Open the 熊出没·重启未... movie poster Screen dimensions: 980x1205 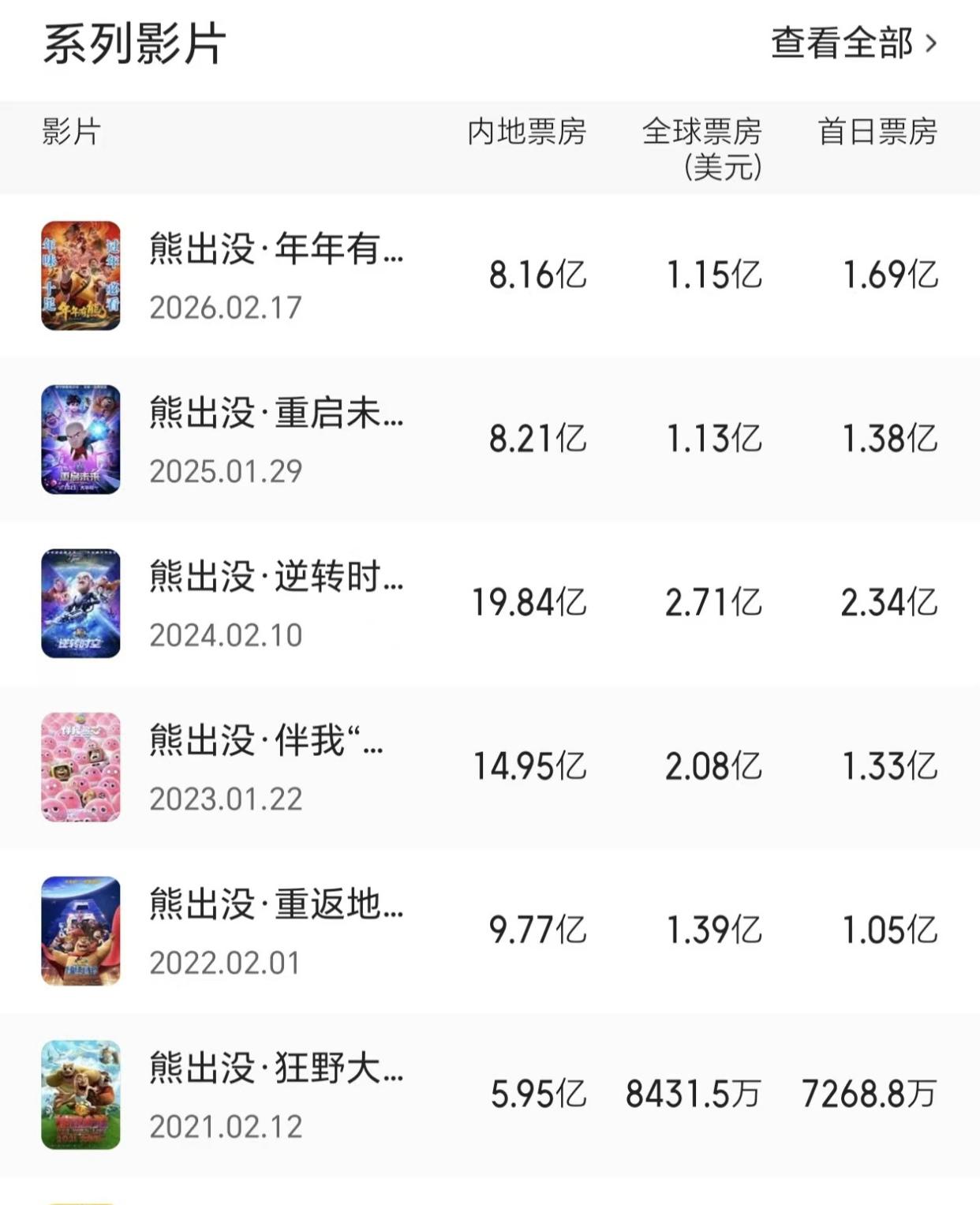coord(81,439)
